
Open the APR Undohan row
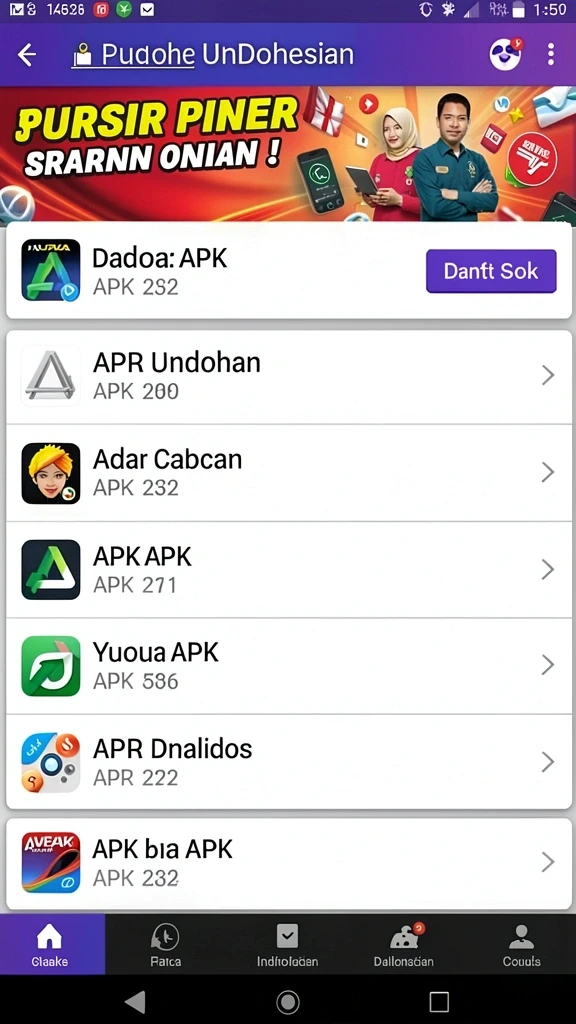coord(289,377)
